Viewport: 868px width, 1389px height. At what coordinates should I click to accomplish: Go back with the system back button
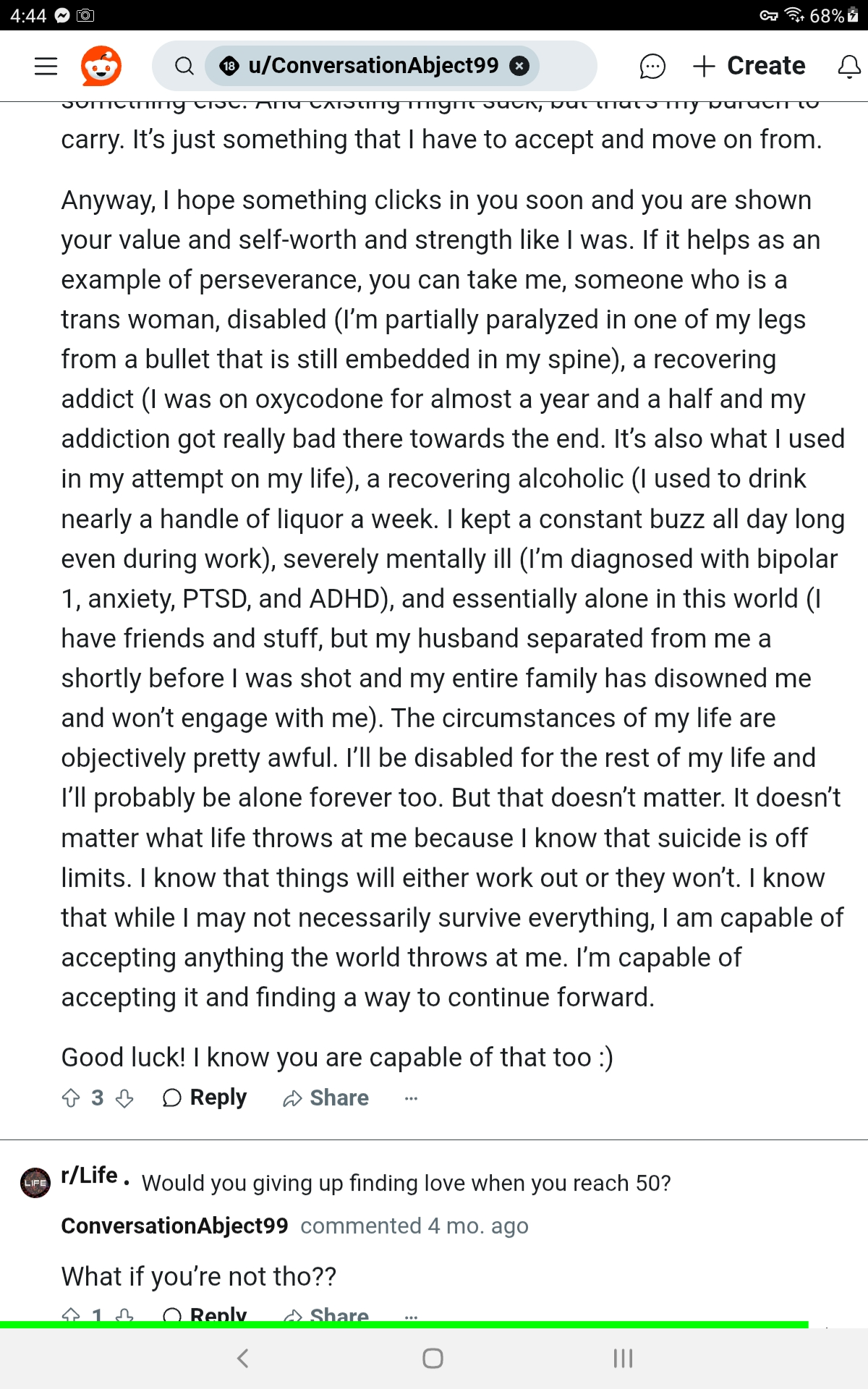pos(243,1358)
